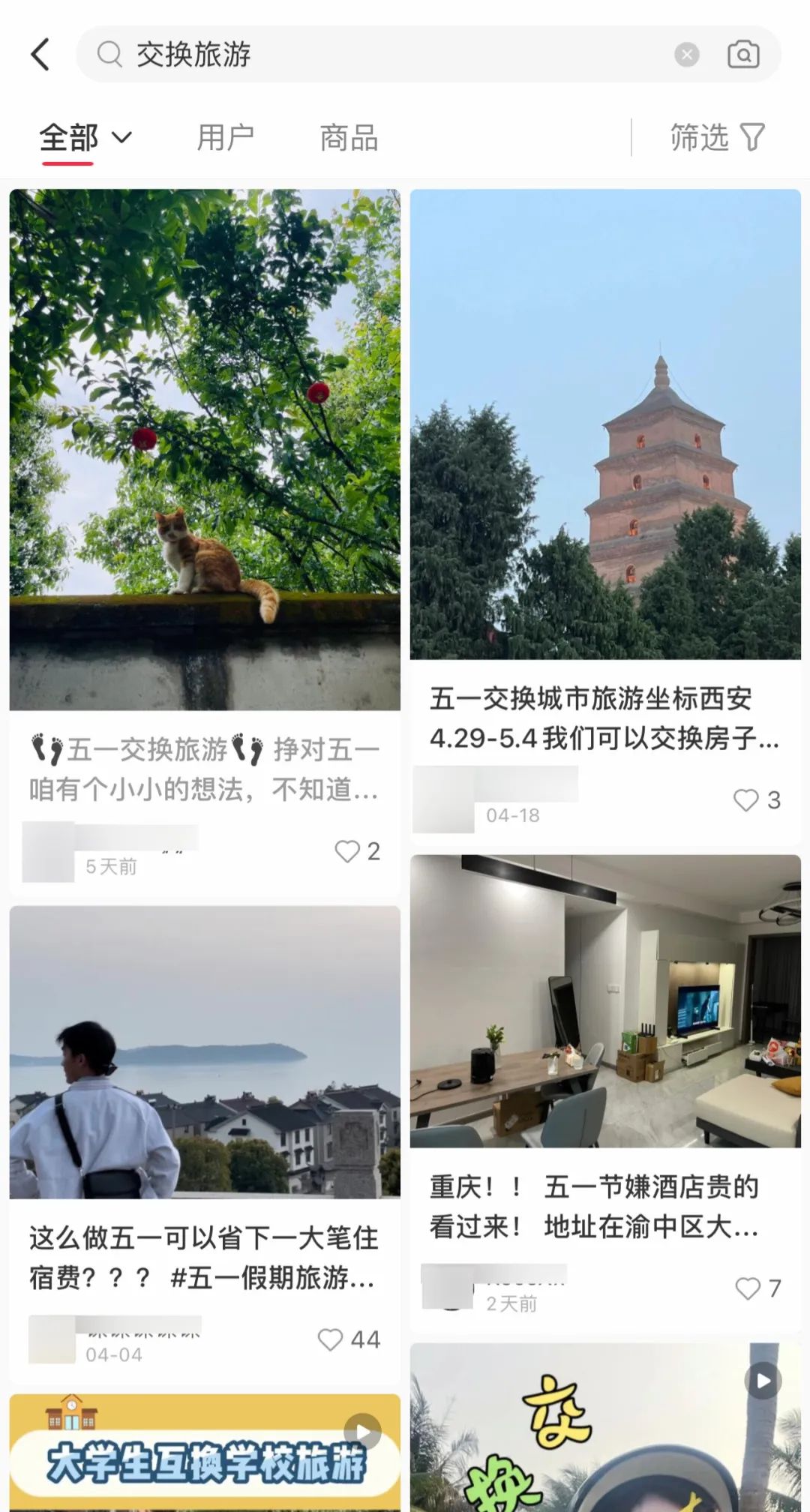The width and height of the screenshot is (810, 1512).
Task: Click the 筛选 filter label
Action: tap(700, 136)
